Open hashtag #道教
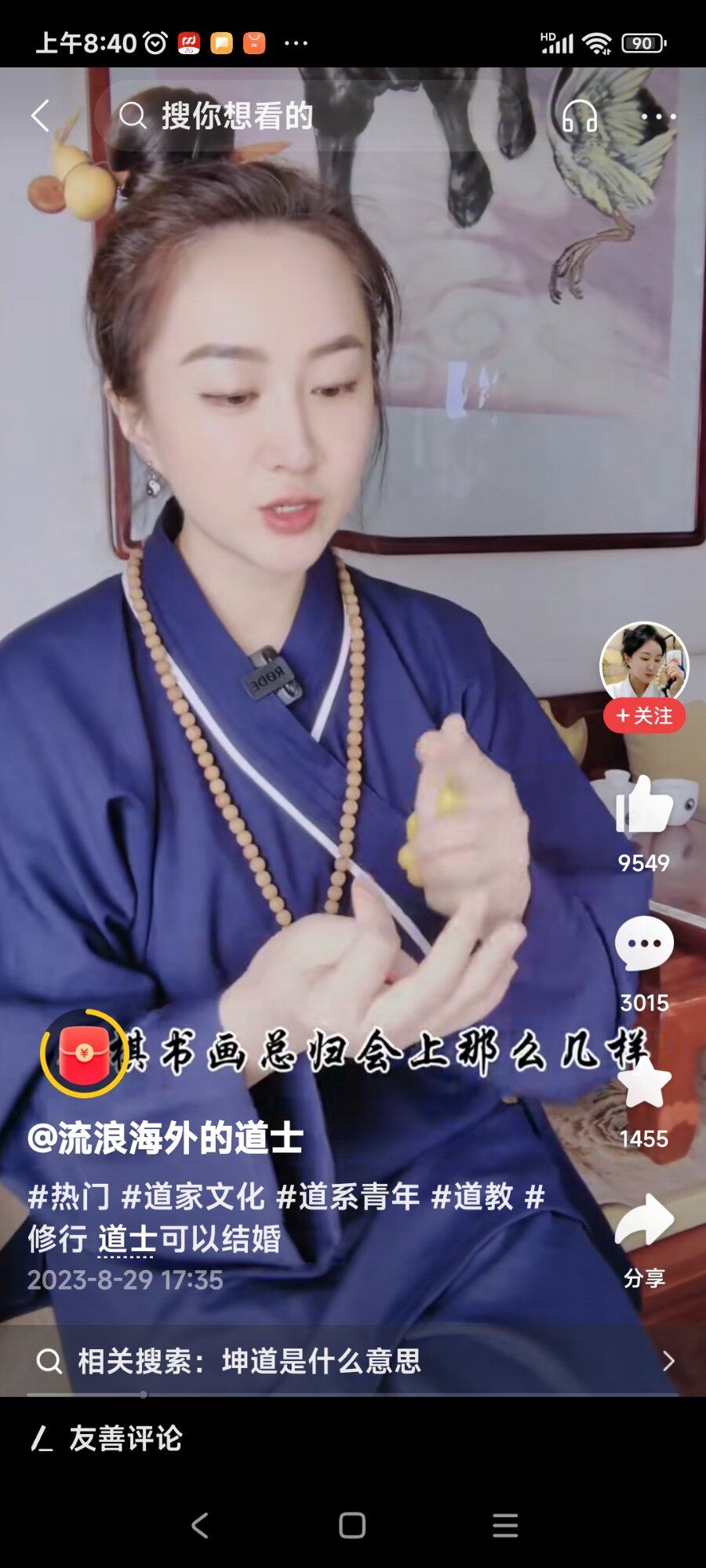The image size is (706, 1568). (472, 1197)
